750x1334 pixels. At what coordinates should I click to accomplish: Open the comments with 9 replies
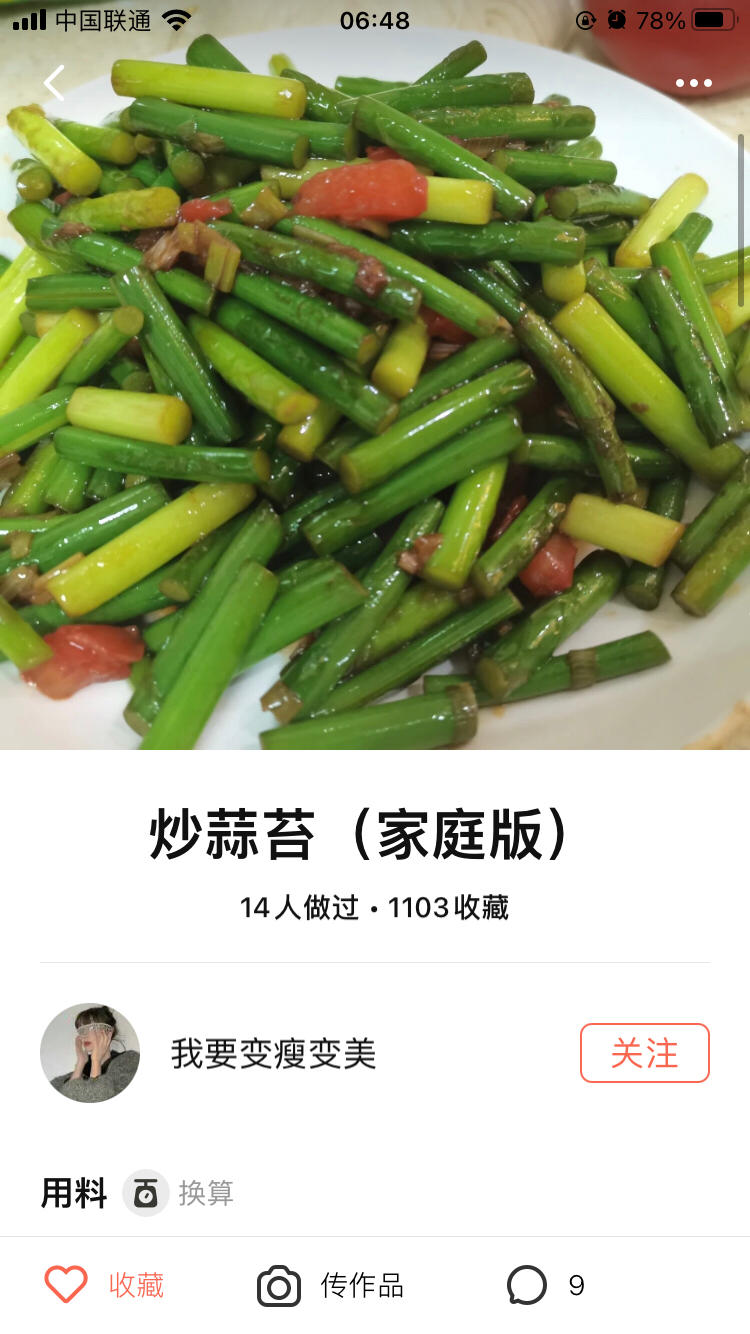[546, 1285]
